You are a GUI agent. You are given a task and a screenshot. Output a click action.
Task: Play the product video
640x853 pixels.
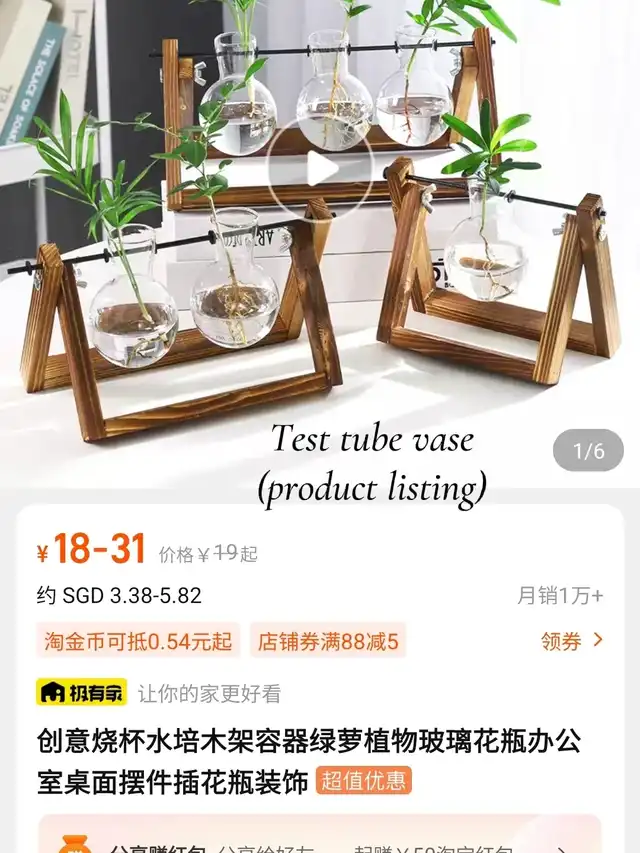pos(320,168)
